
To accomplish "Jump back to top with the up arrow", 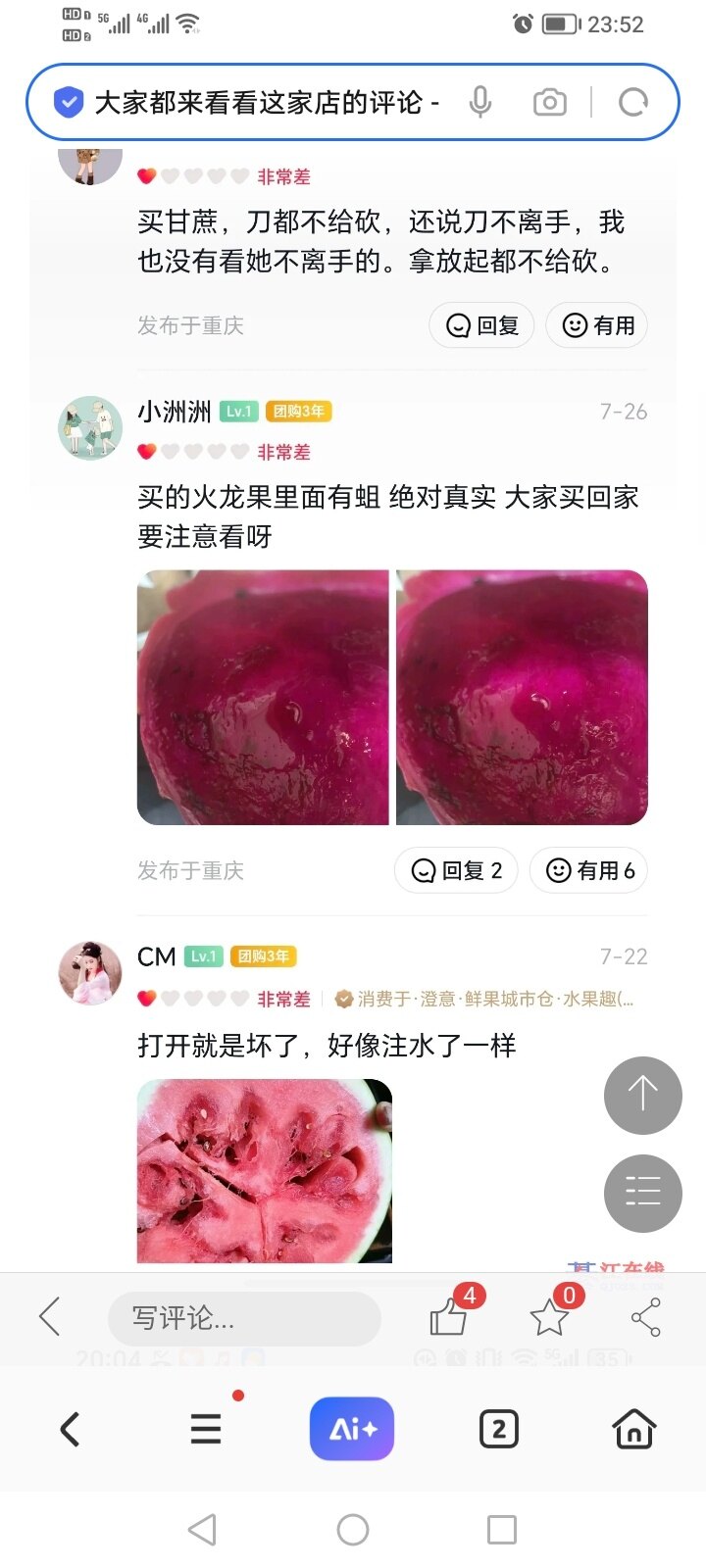I will tap(642, 1095).
